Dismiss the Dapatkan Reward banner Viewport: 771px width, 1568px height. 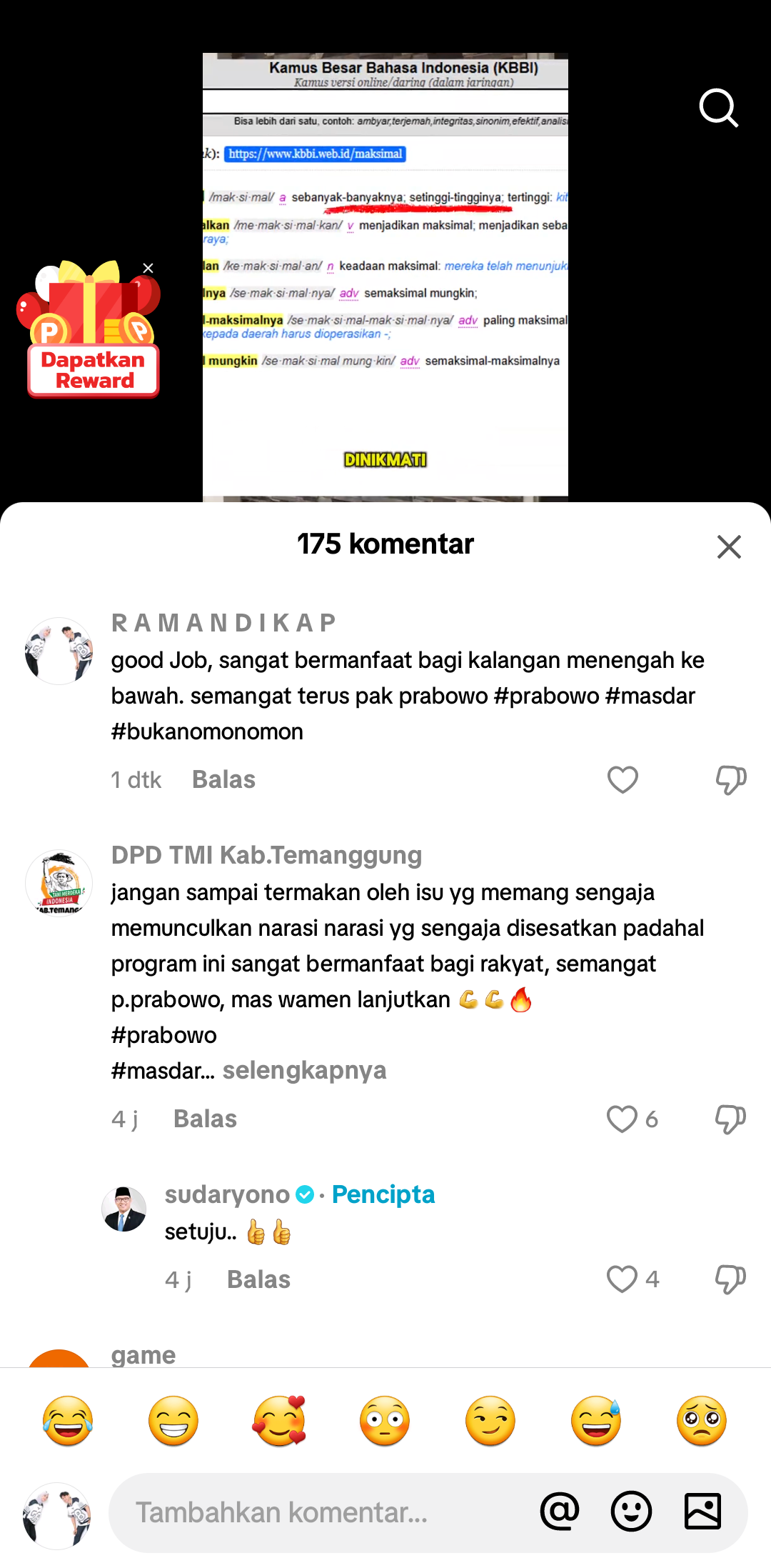148,268
